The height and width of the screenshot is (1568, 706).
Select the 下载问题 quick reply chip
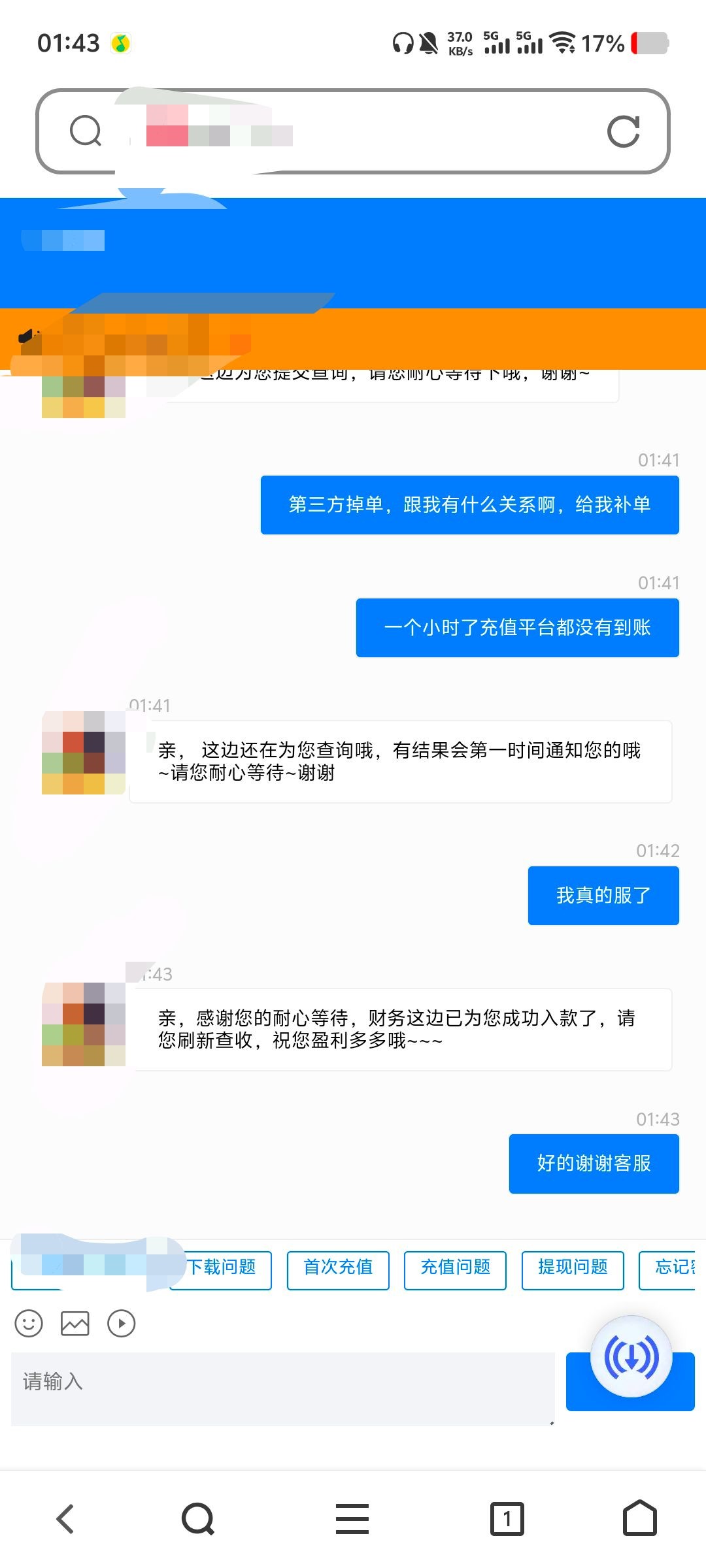pyautogui.click(x=222, y=1267)
